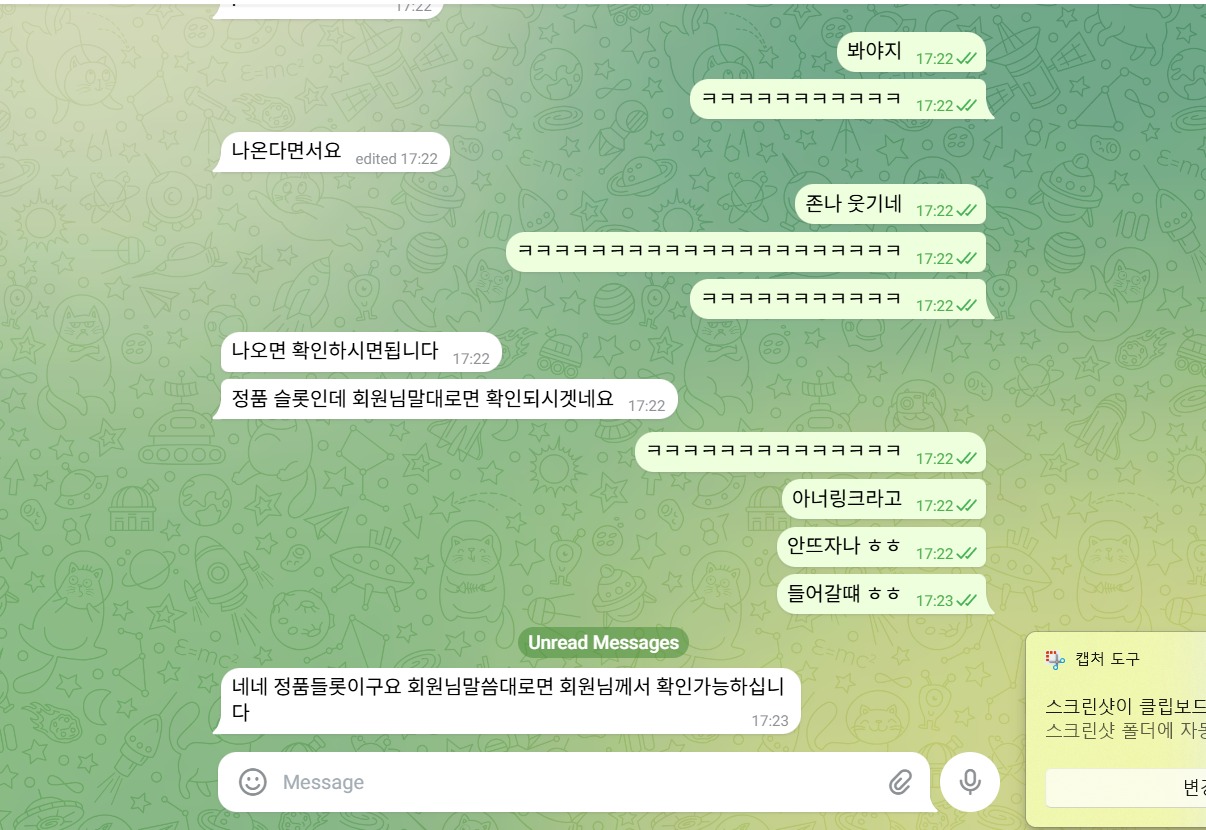Attach a file with the paperclip icon
This screenshot has height=830, width=1206.
tap(901, 782)
